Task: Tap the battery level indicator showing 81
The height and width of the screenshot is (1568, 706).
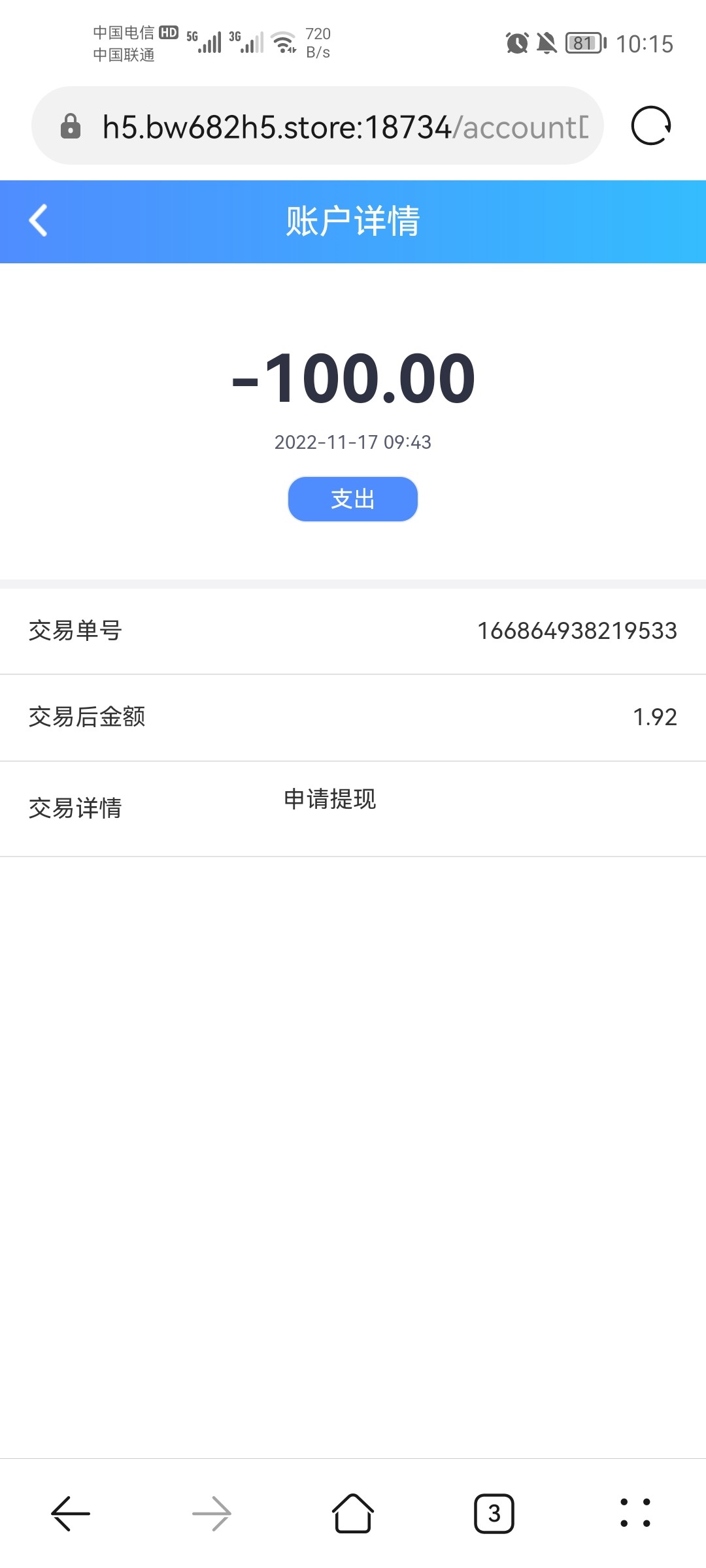Action: [584, 44]
